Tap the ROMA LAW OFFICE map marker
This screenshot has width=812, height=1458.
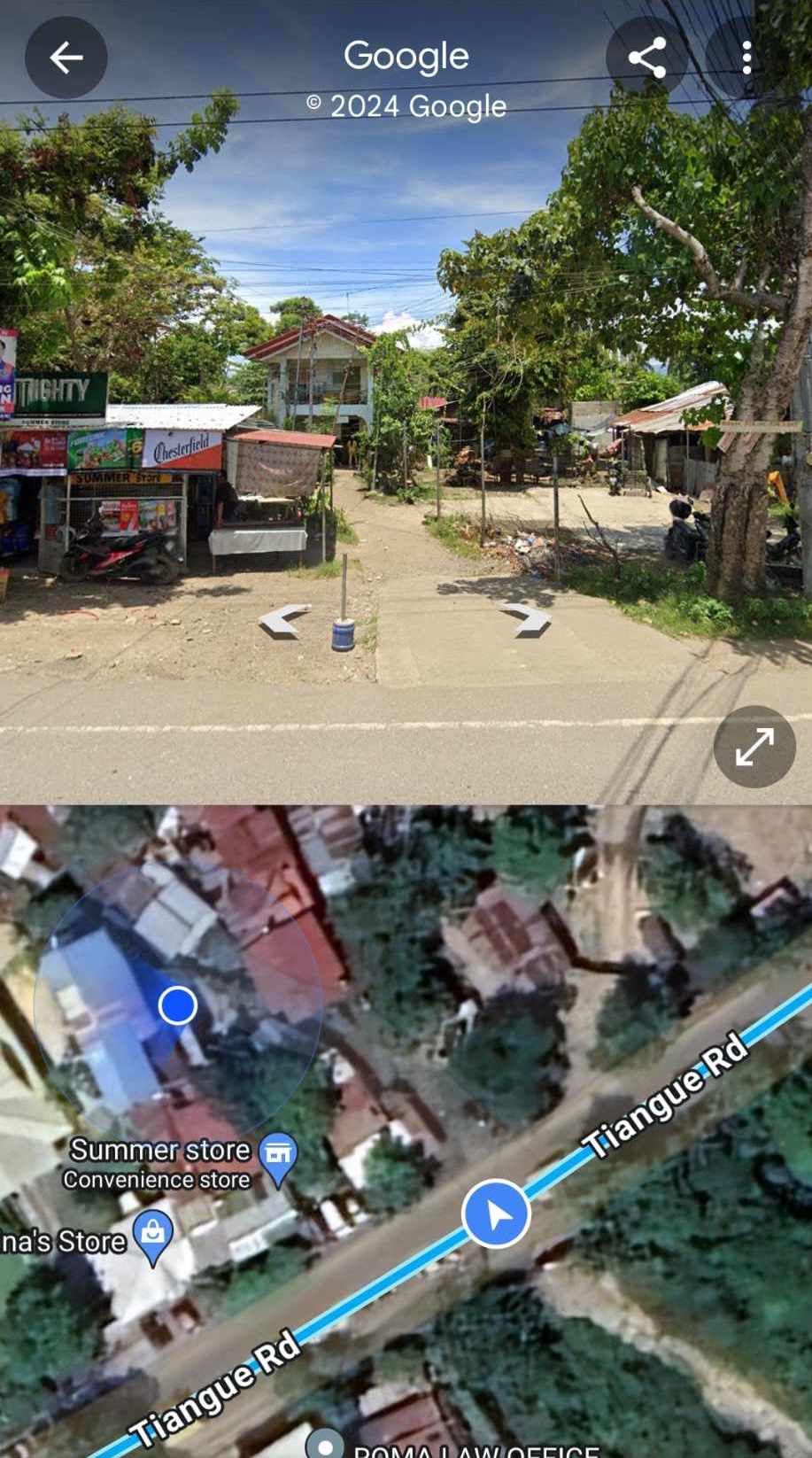(x=325, y=1445)
